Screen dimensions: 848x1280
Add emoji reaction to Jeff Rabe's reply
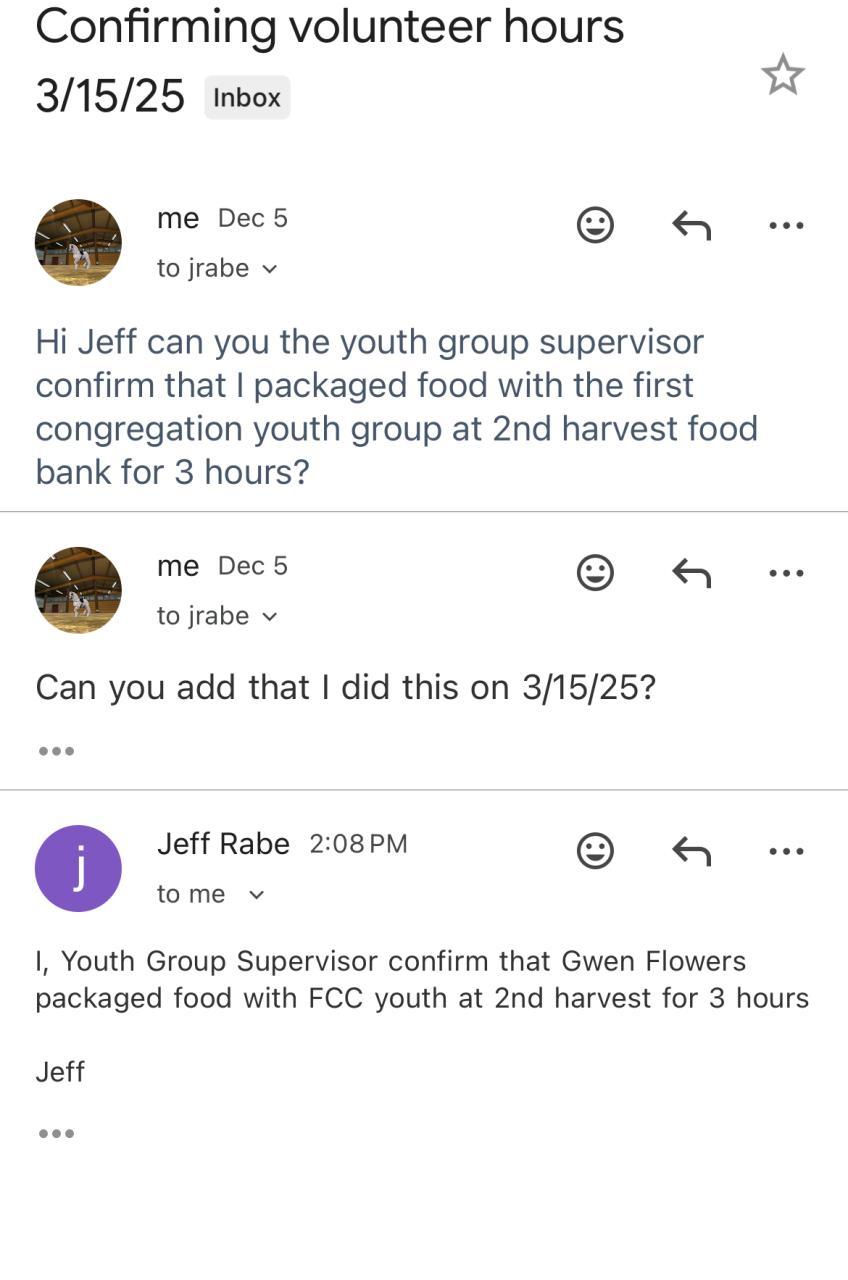pyautogui.click(x=595, y=851)
